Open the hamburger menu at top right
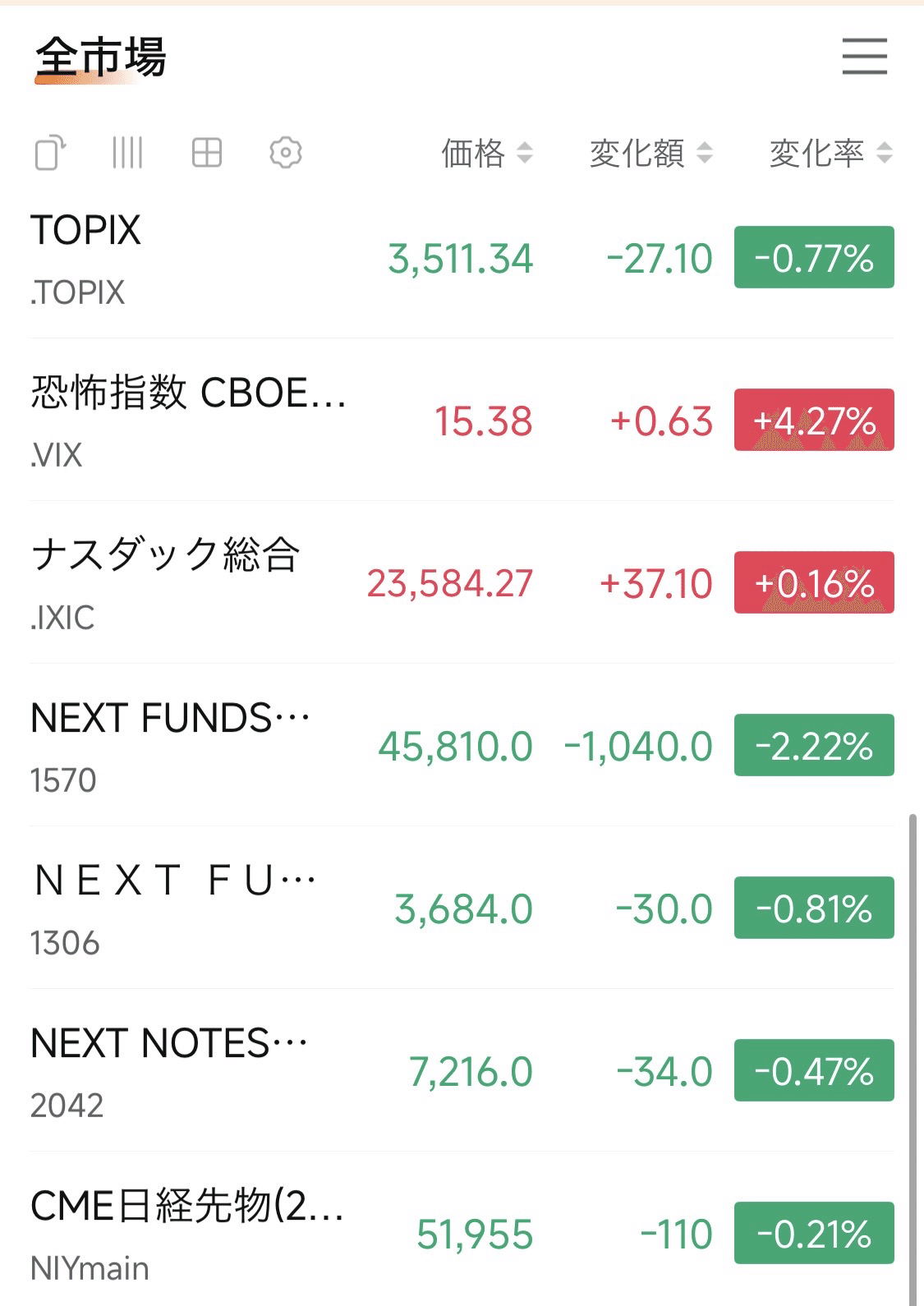The image size is (924, 1306). click(864, 58)
